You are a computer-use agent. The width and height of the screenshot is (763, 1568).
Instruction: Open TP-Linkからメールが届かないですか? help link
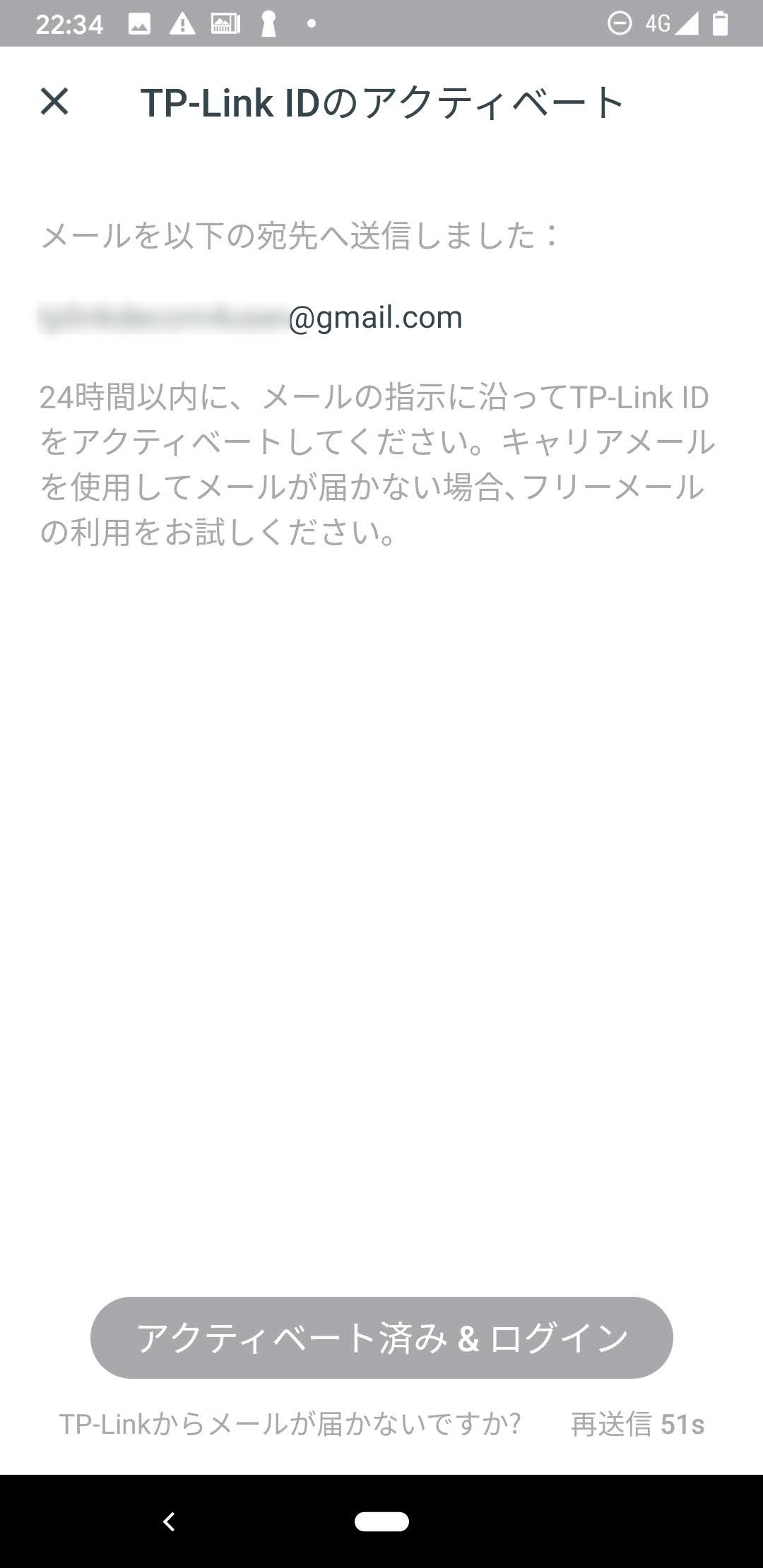[290, 1424]
